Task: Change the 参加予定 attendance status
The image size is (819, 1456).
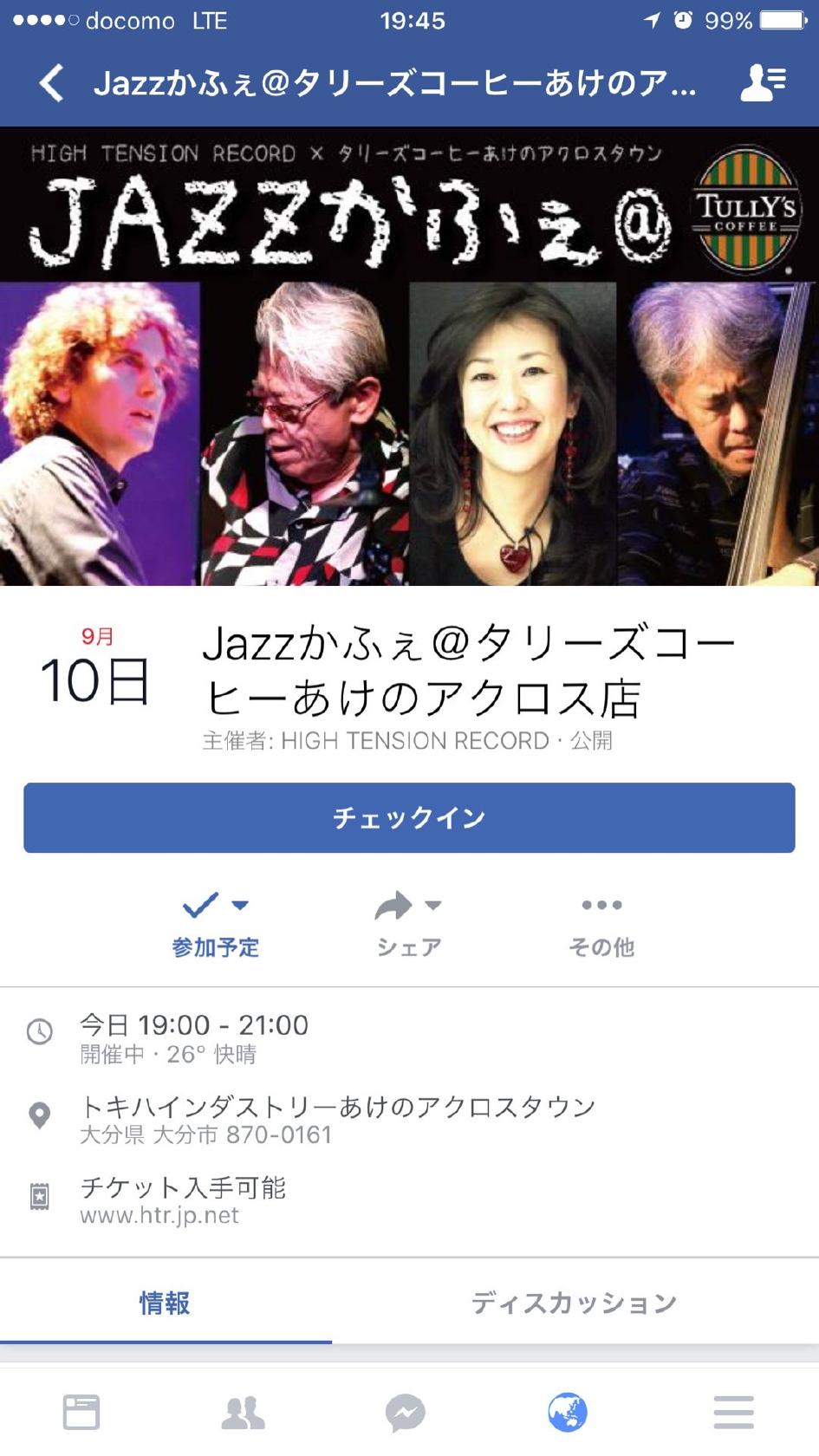Action: click(216, 925)
